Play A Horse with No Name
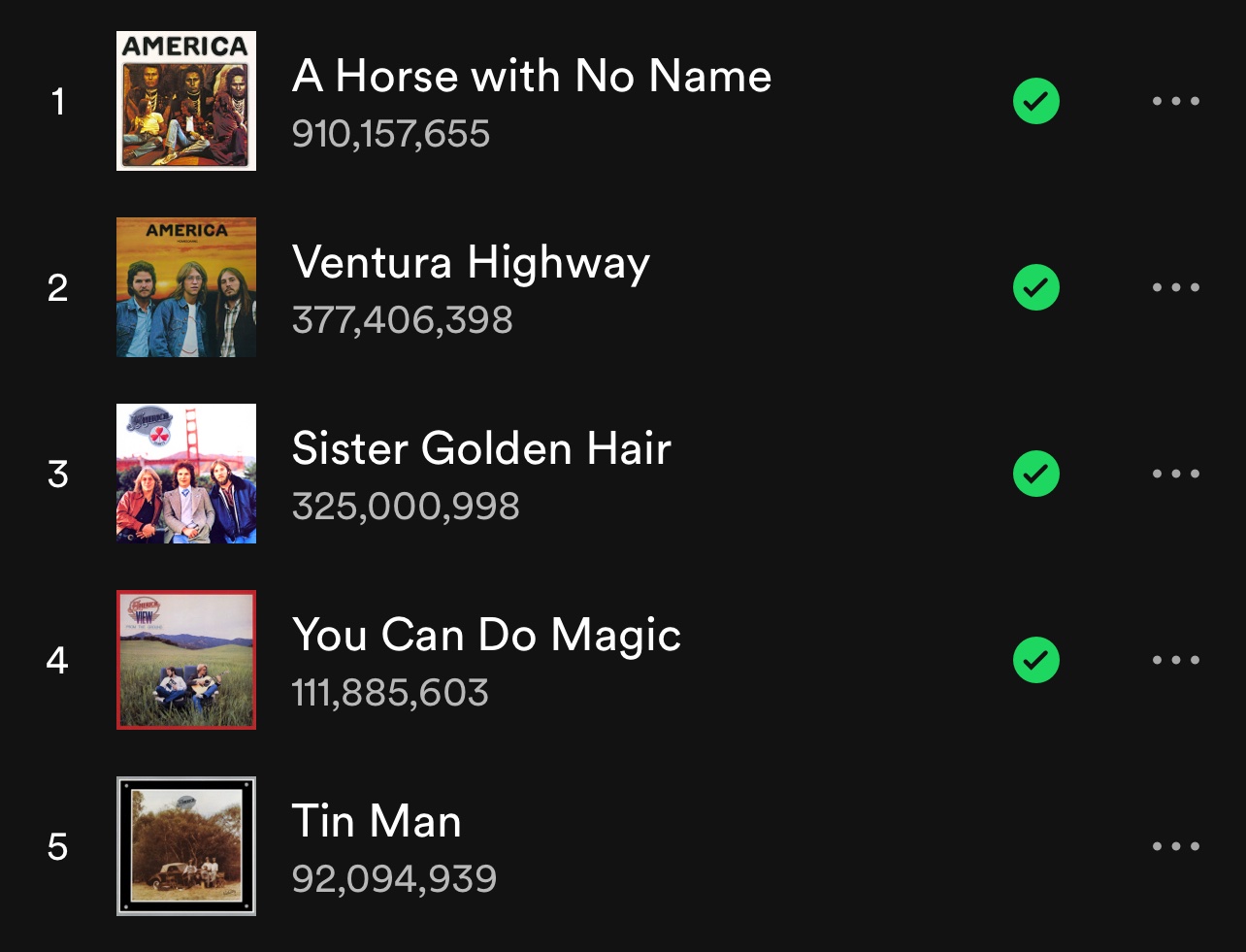 [x=531, y=77]
